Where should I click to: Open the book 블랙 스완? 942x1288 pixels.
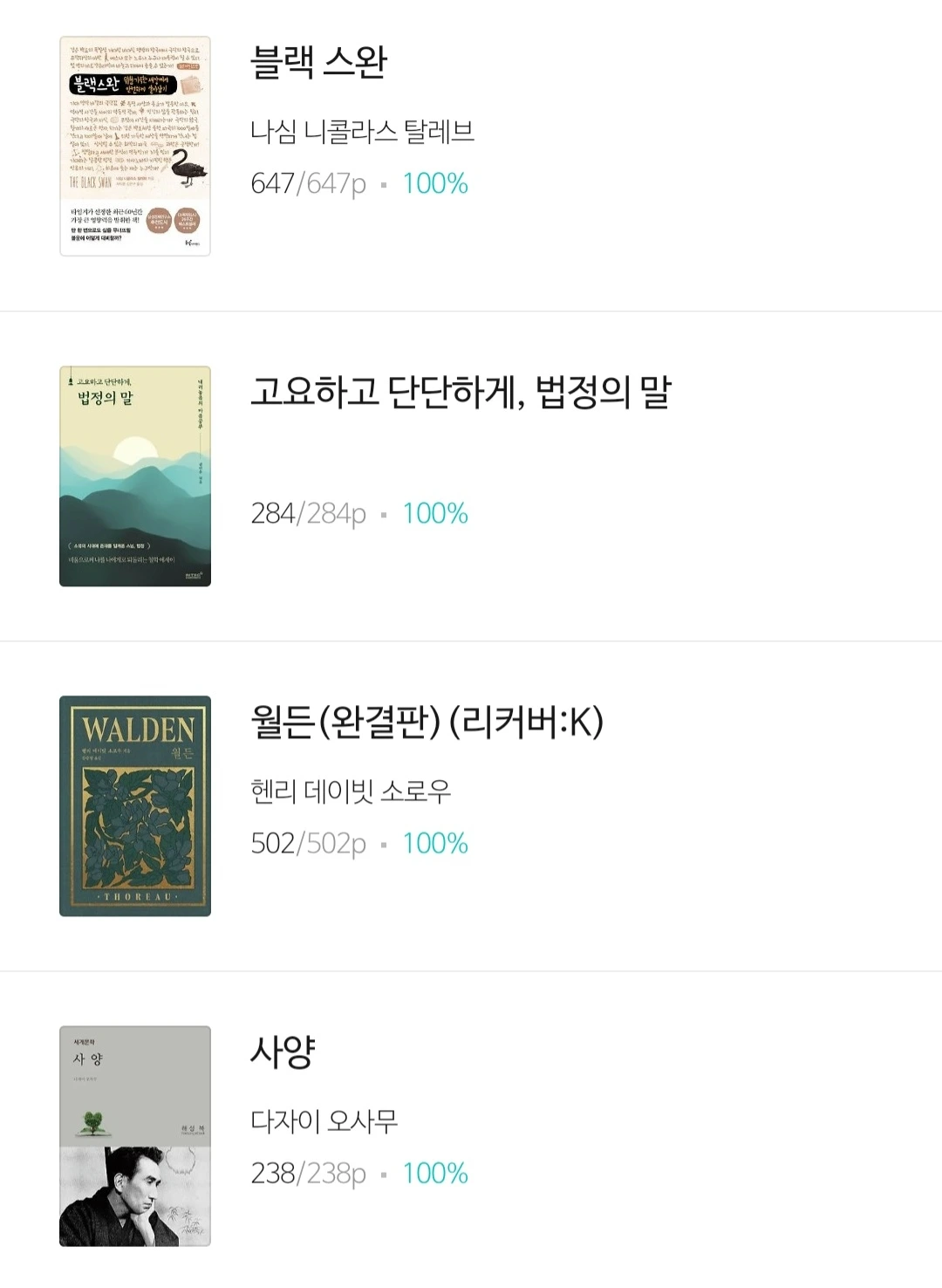point(318,63)
